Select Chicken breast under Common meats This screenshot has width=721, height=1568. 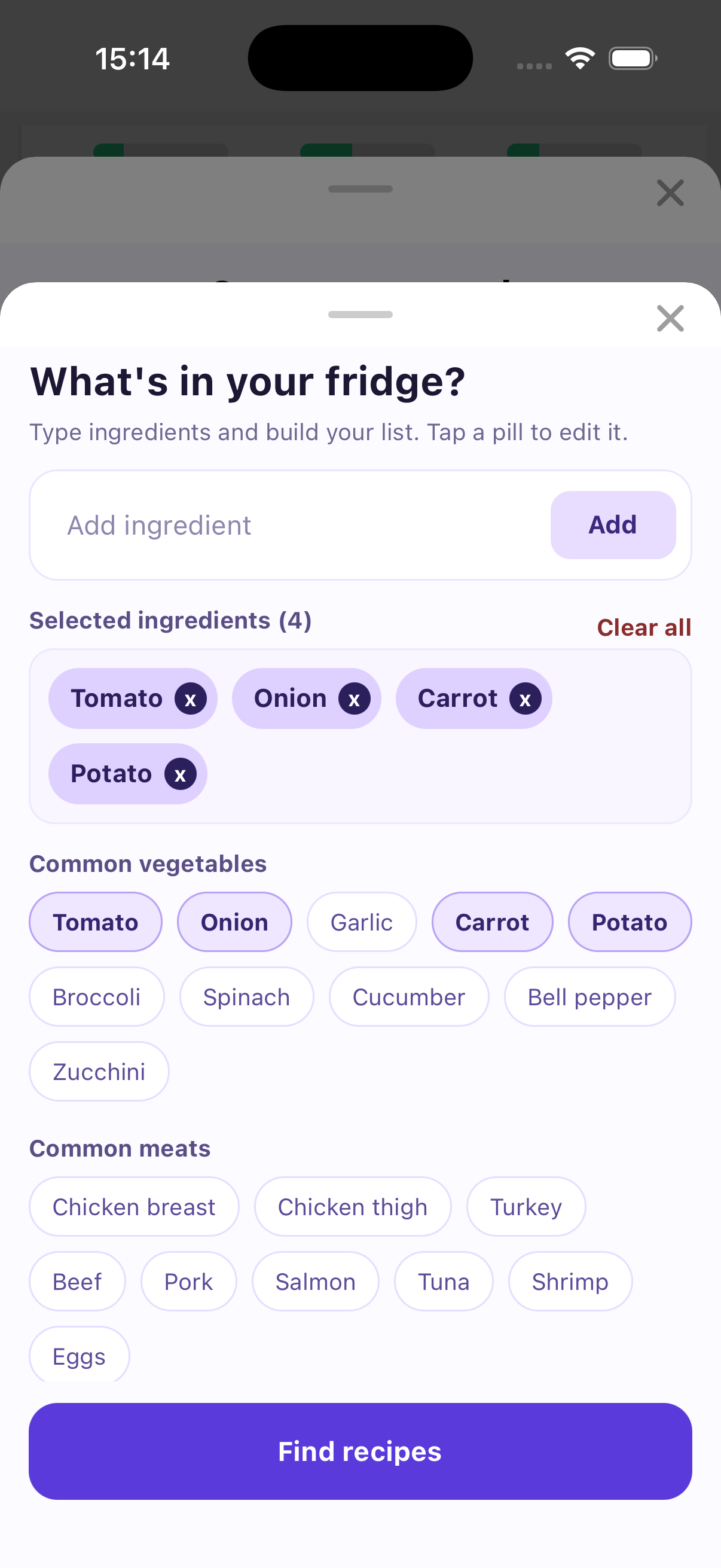134,1206
